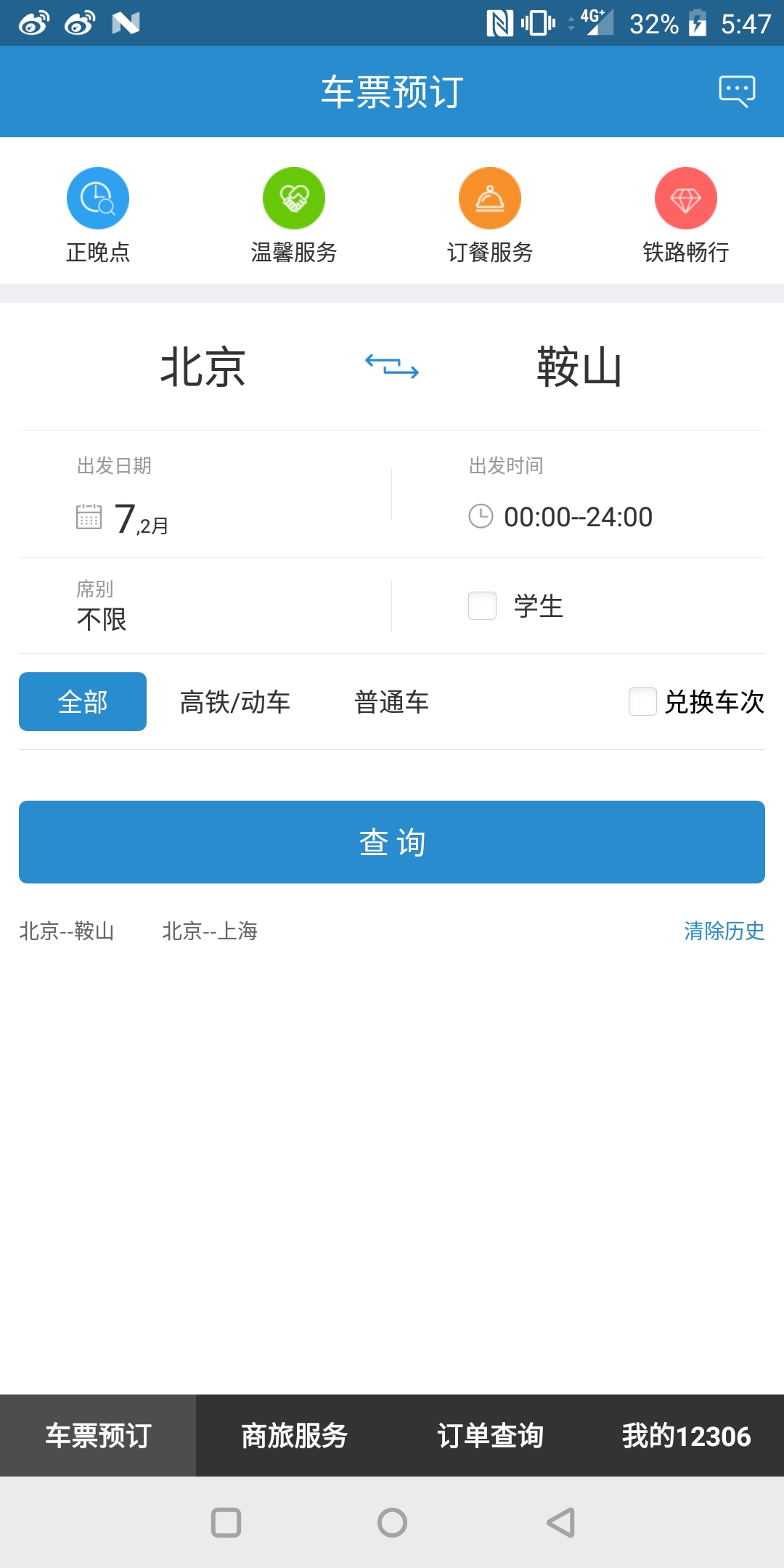Tap the swap arrows between 北京 and 鞍山
This screenshot has height=1568, width=784.
point(391,369)
